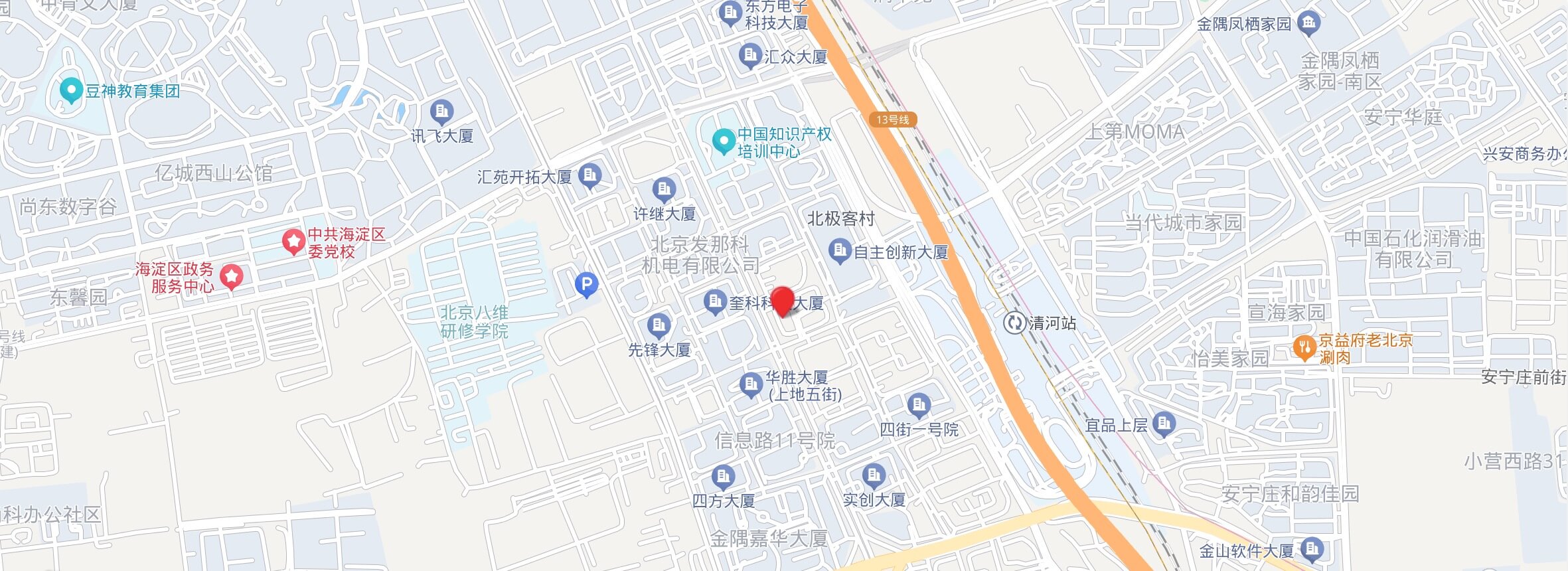Open 汇苑开拓大厦 building marker
This screenshot has height=571, width=1568.
pos(589,175)
